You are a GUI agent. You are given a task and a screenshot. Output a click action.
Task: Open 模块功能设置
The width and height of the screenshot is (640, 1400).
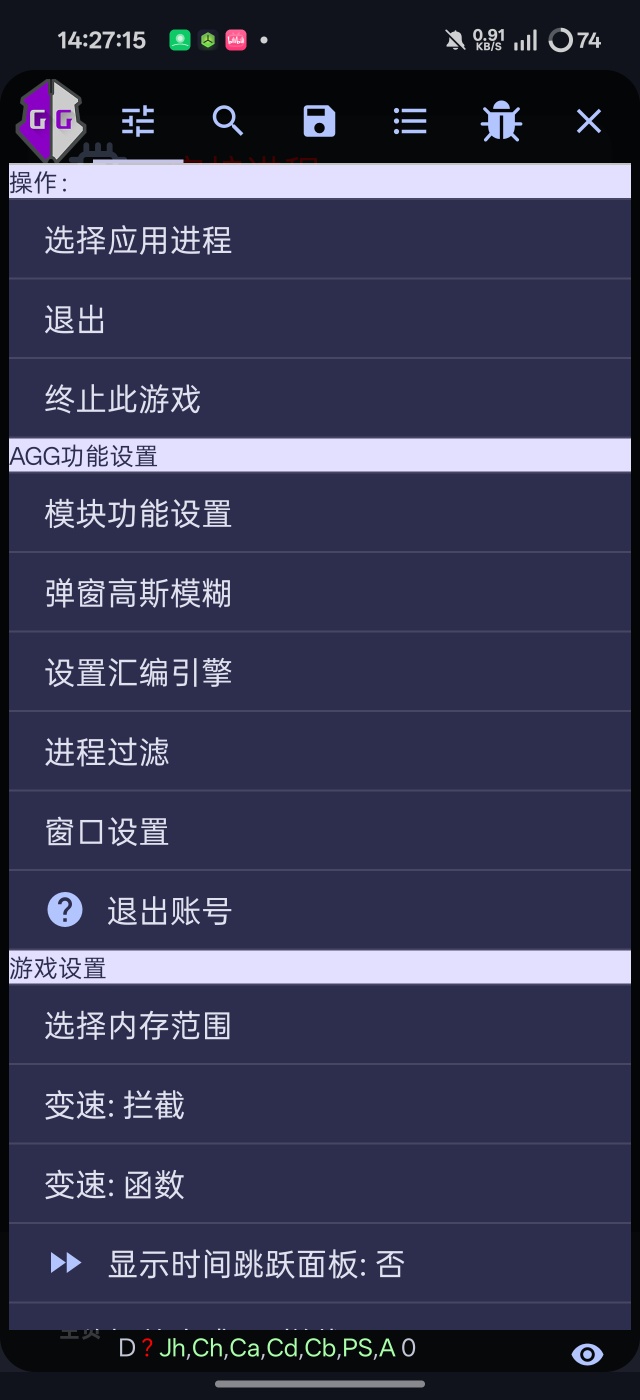click(320, 514)
